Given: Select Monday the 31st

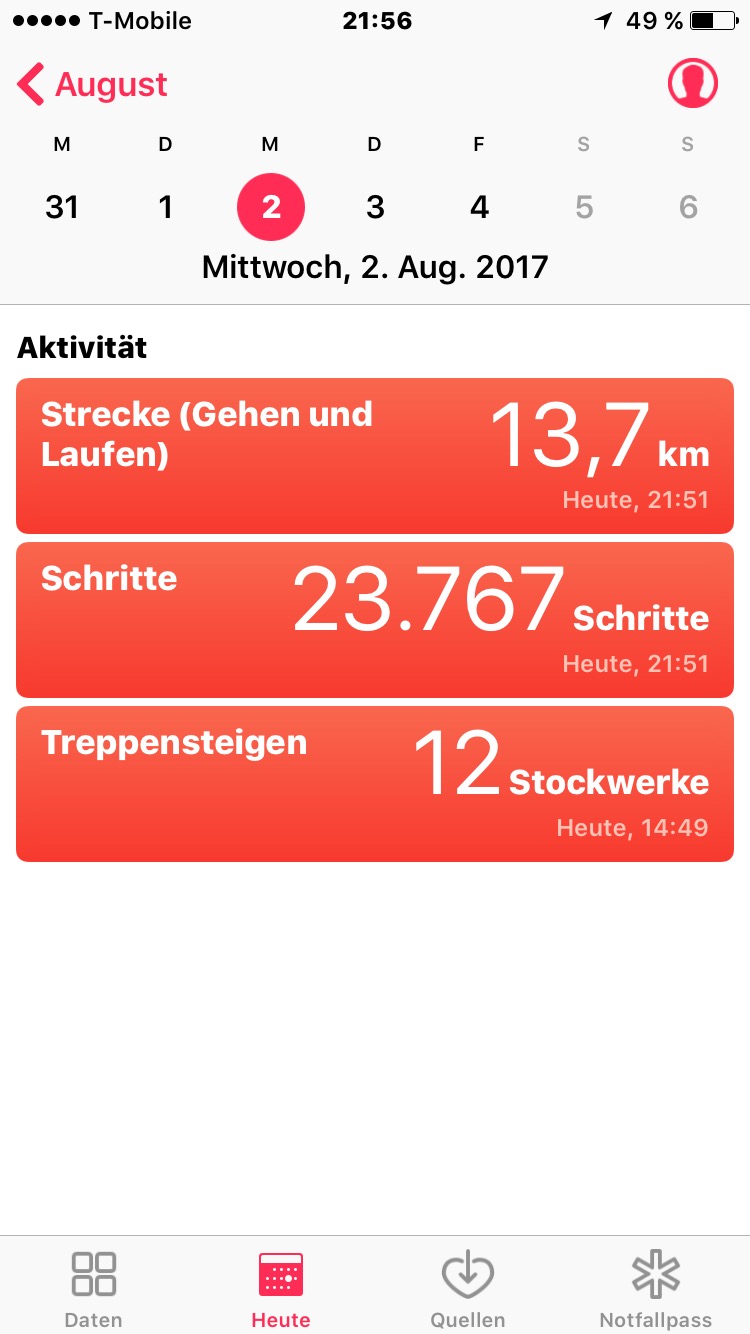Looking at the screenshot, I should point(62,207).
